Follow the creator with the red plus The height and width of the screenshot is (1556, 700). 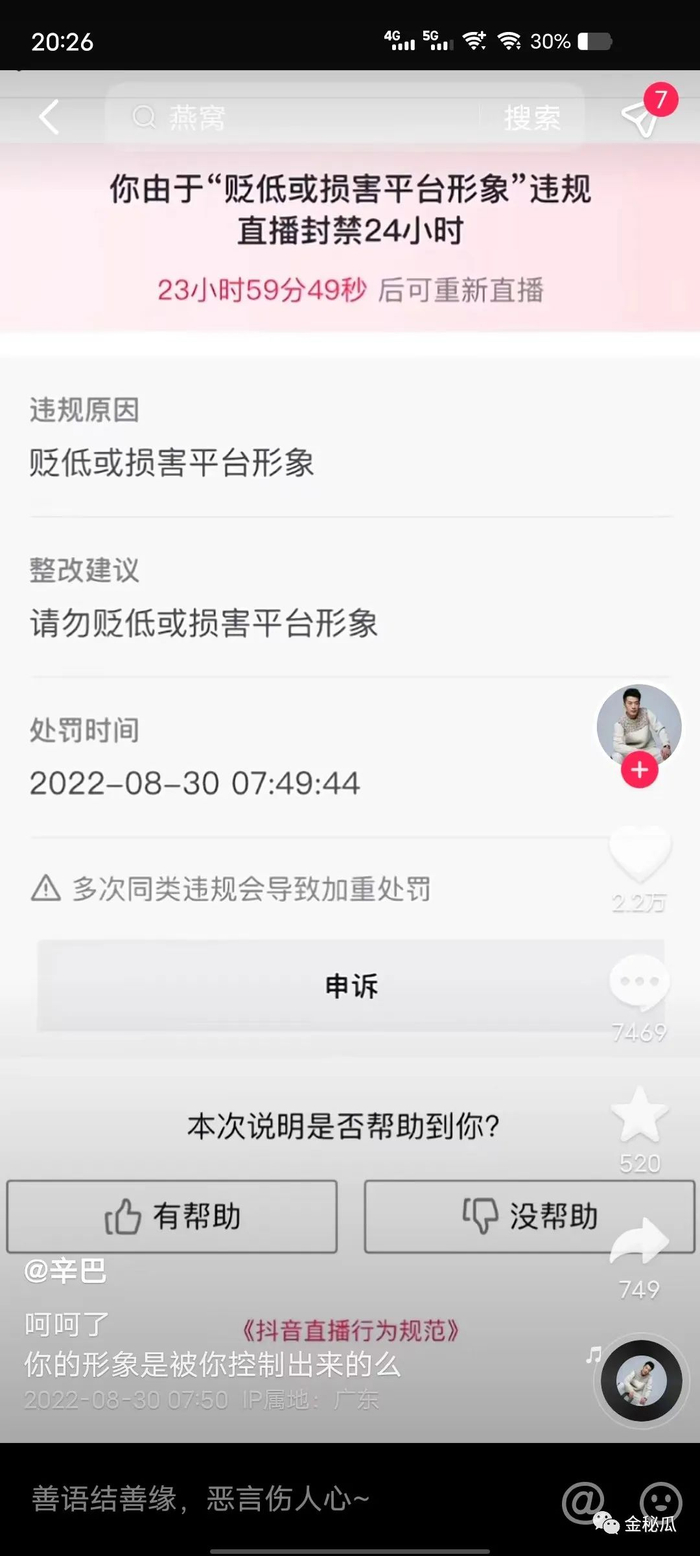click(639, 771)
